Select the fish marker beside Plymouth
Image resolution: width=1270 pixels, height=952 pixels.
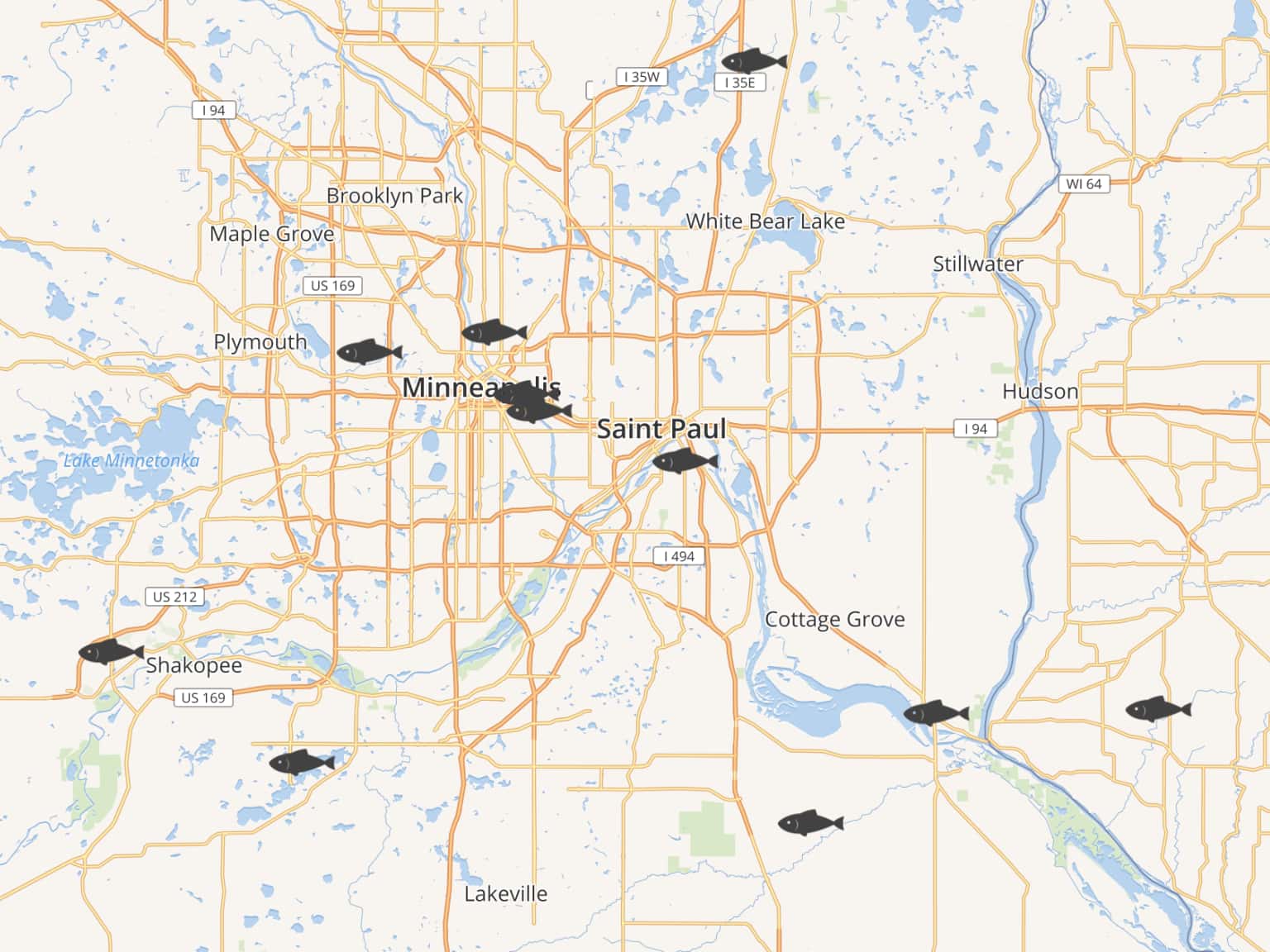(369, 353)
